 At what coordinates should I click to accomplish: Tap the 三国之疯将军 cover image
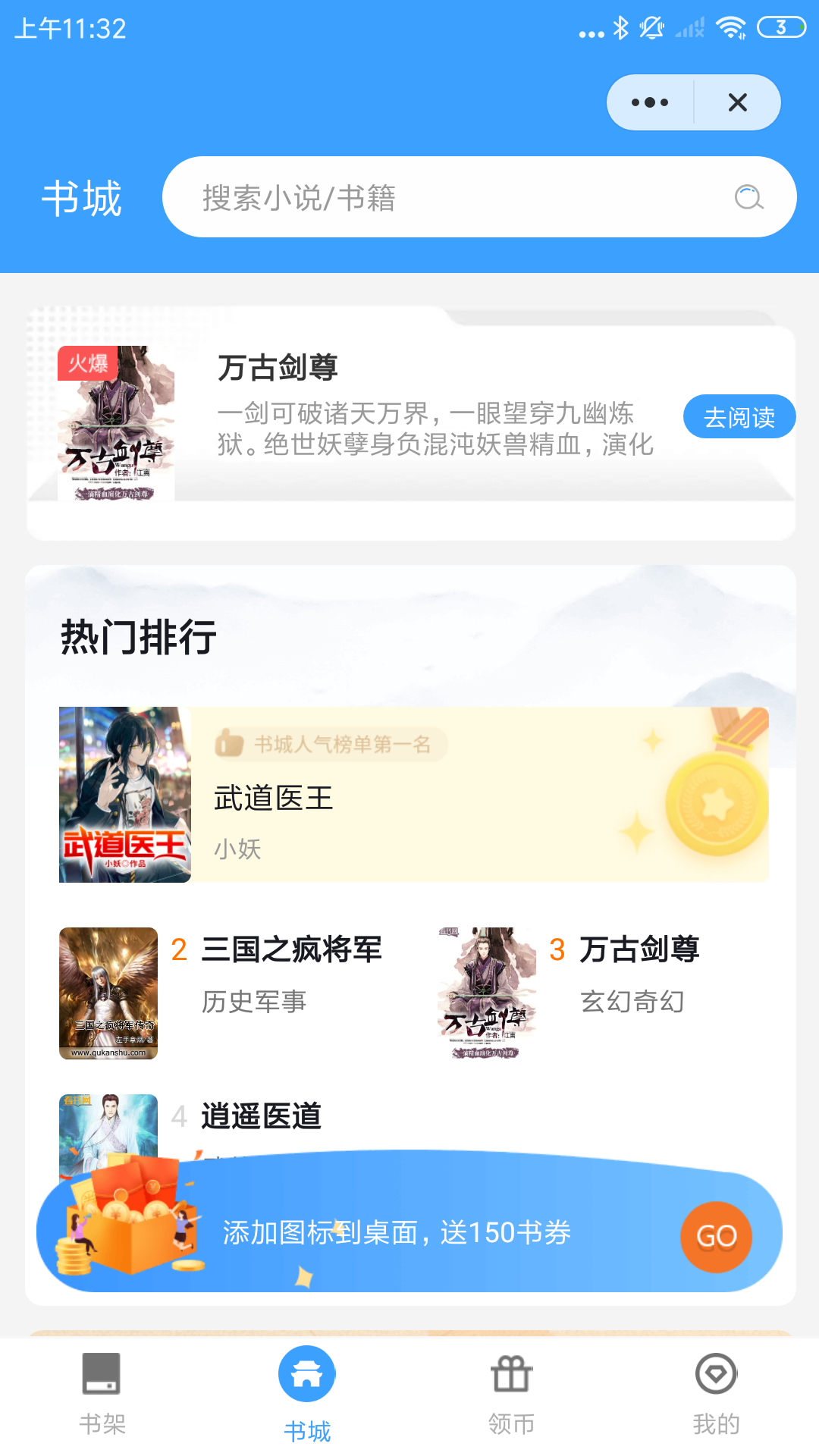pos(108,990)
